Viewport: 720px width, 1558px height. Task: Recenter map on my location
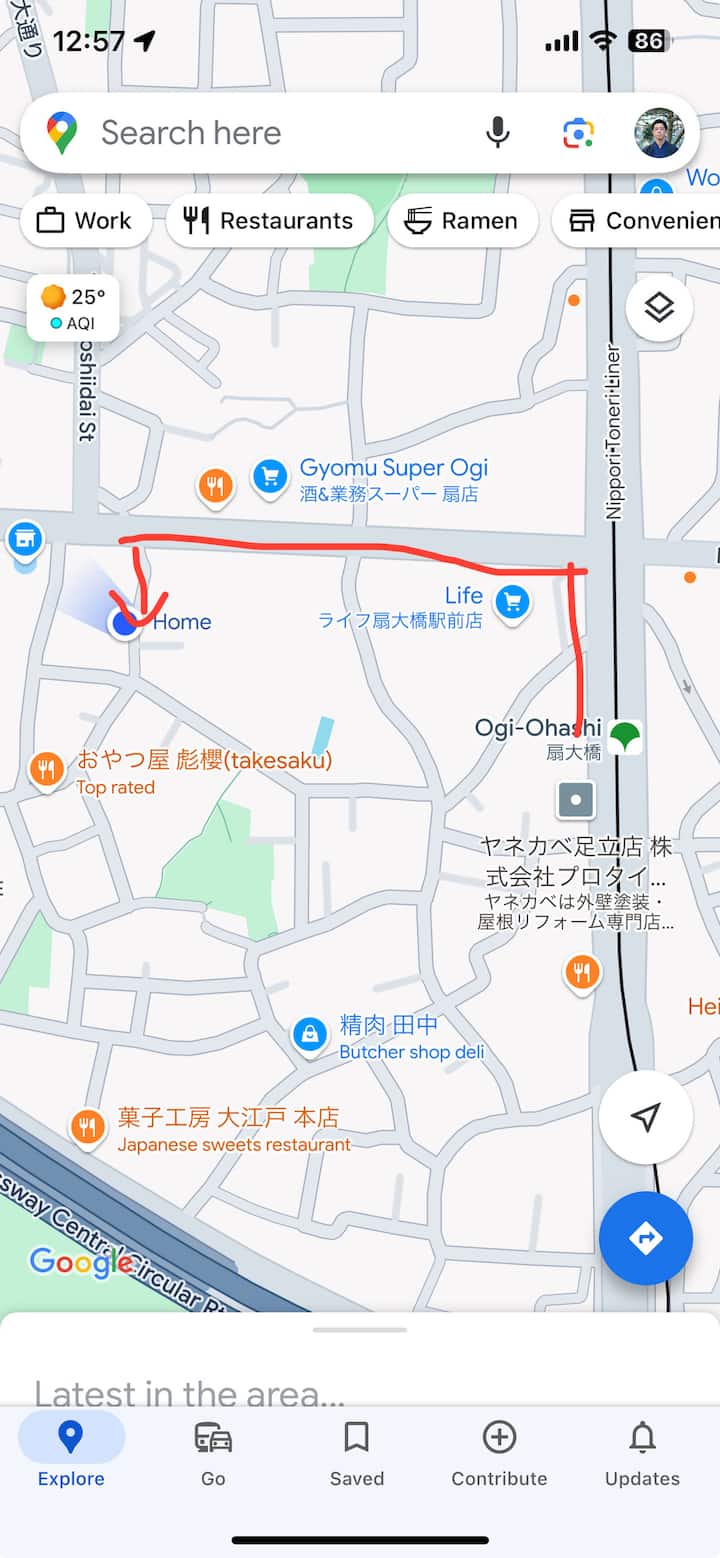(645, 1117)
